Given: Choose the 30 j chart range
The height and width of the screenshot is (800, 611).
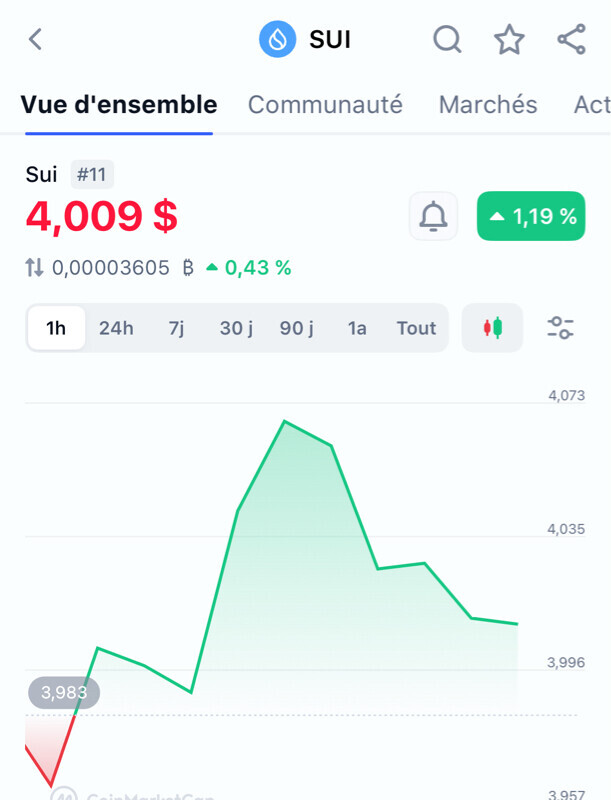Looking at the screenshot, I should [236, 328].
